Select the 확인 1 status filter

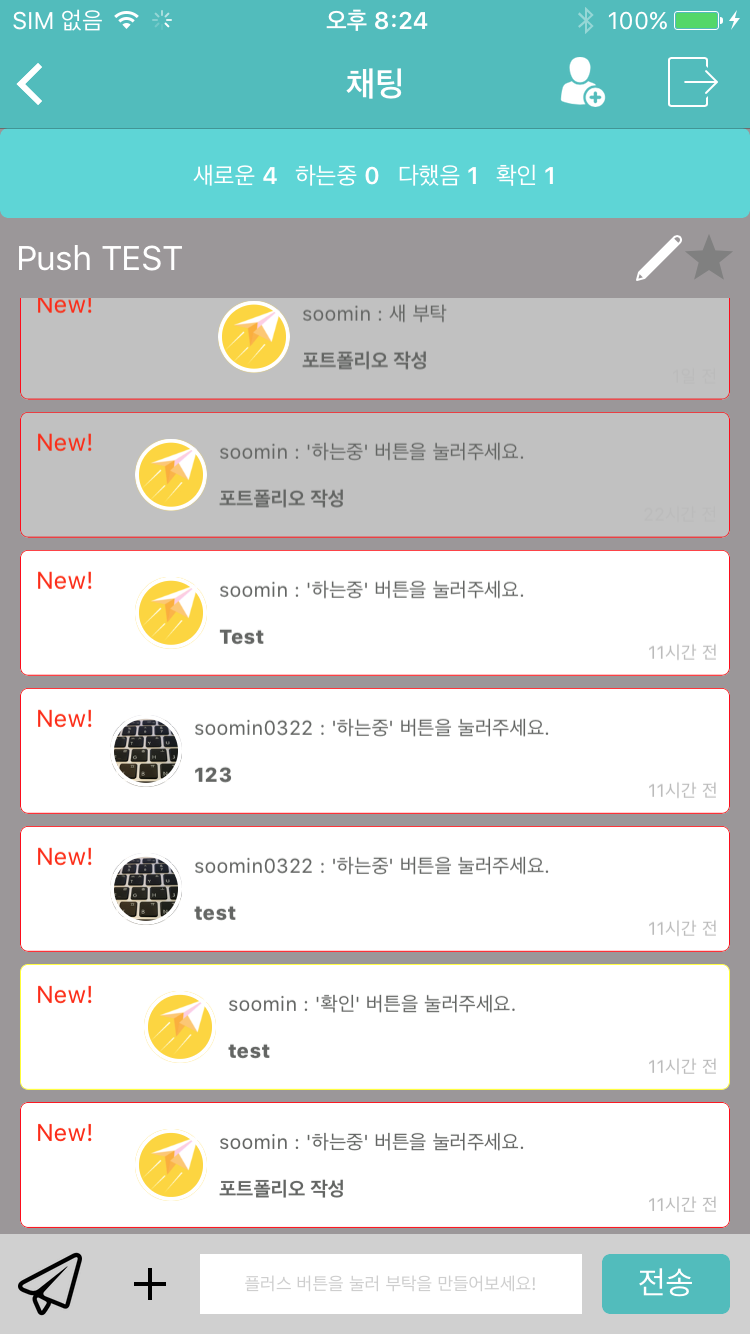(525, 174)
